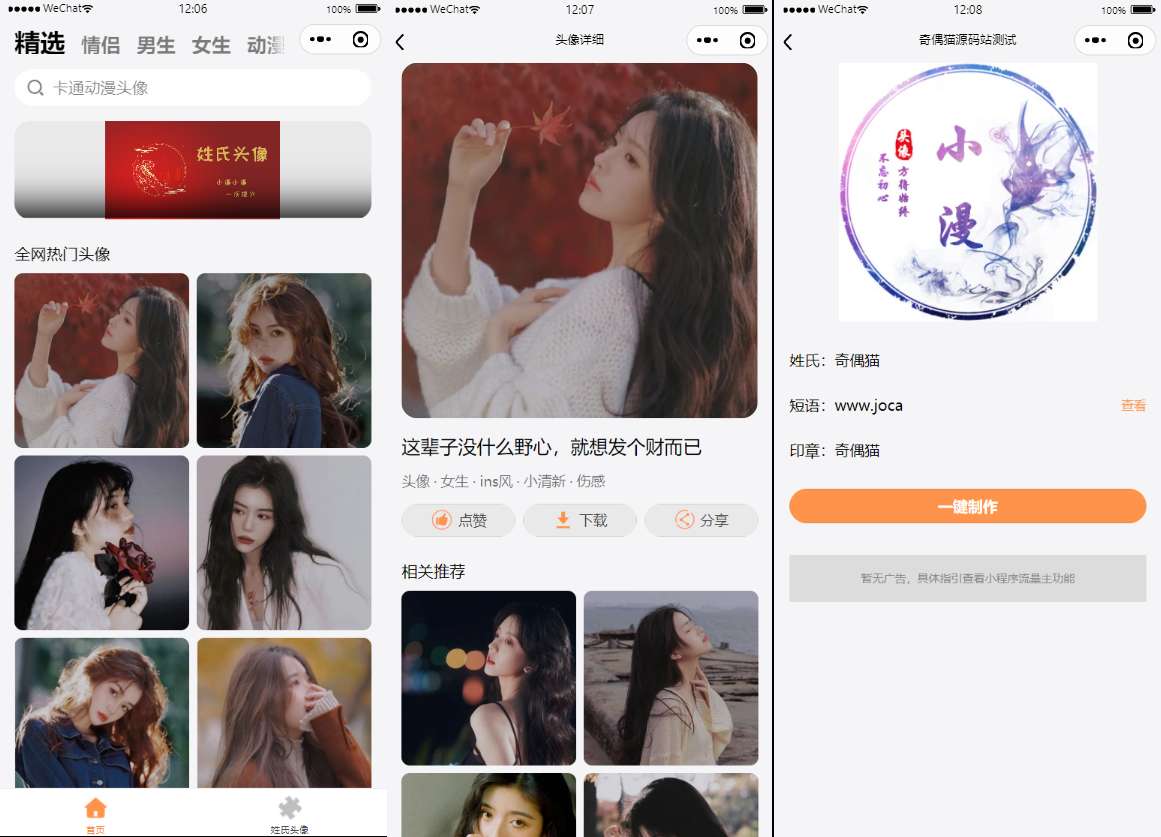This screenshot has width=1161, height=837.
Task: Tap 查看 next to the 短语 field
Action: click(x=1133, y=406)
